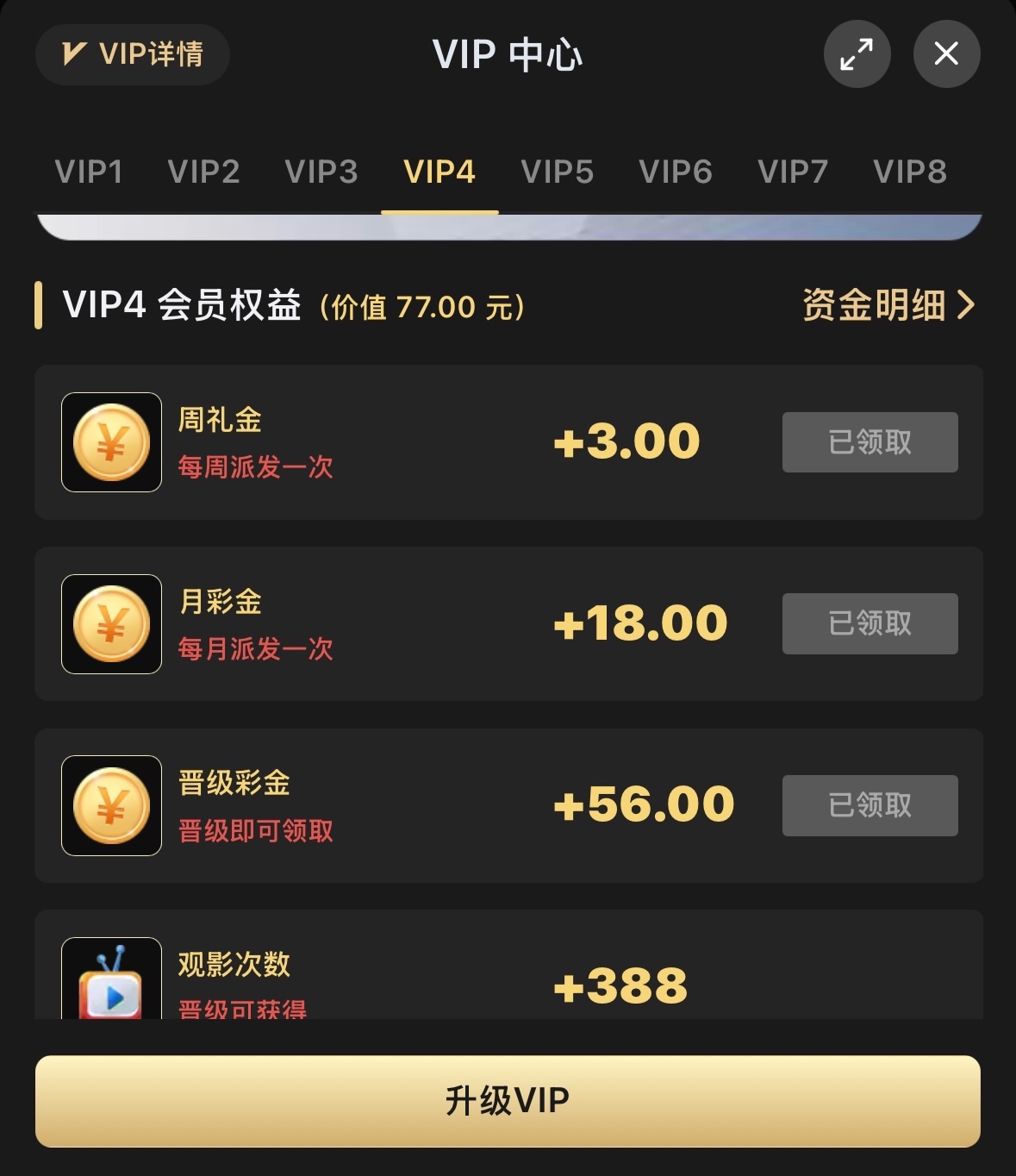
Task: Click the VIP详情 button
Action: [x=131, y=54]
